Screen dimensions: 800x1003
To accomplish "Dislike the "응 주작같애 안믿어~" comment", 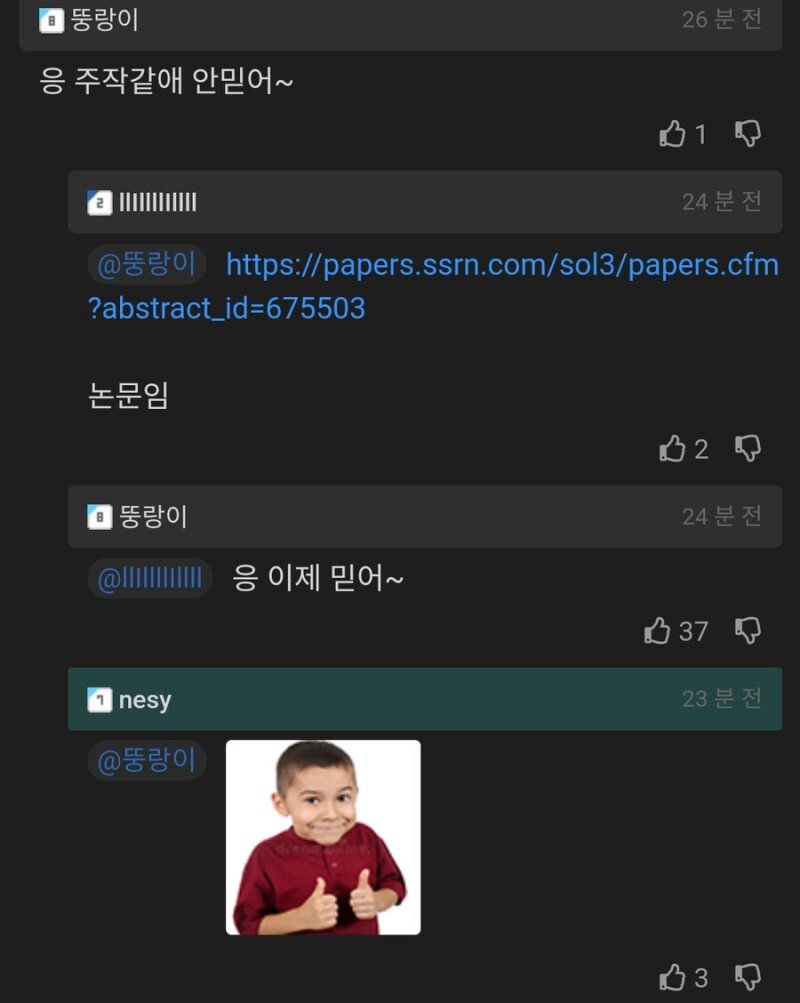I will pos(748,134).
